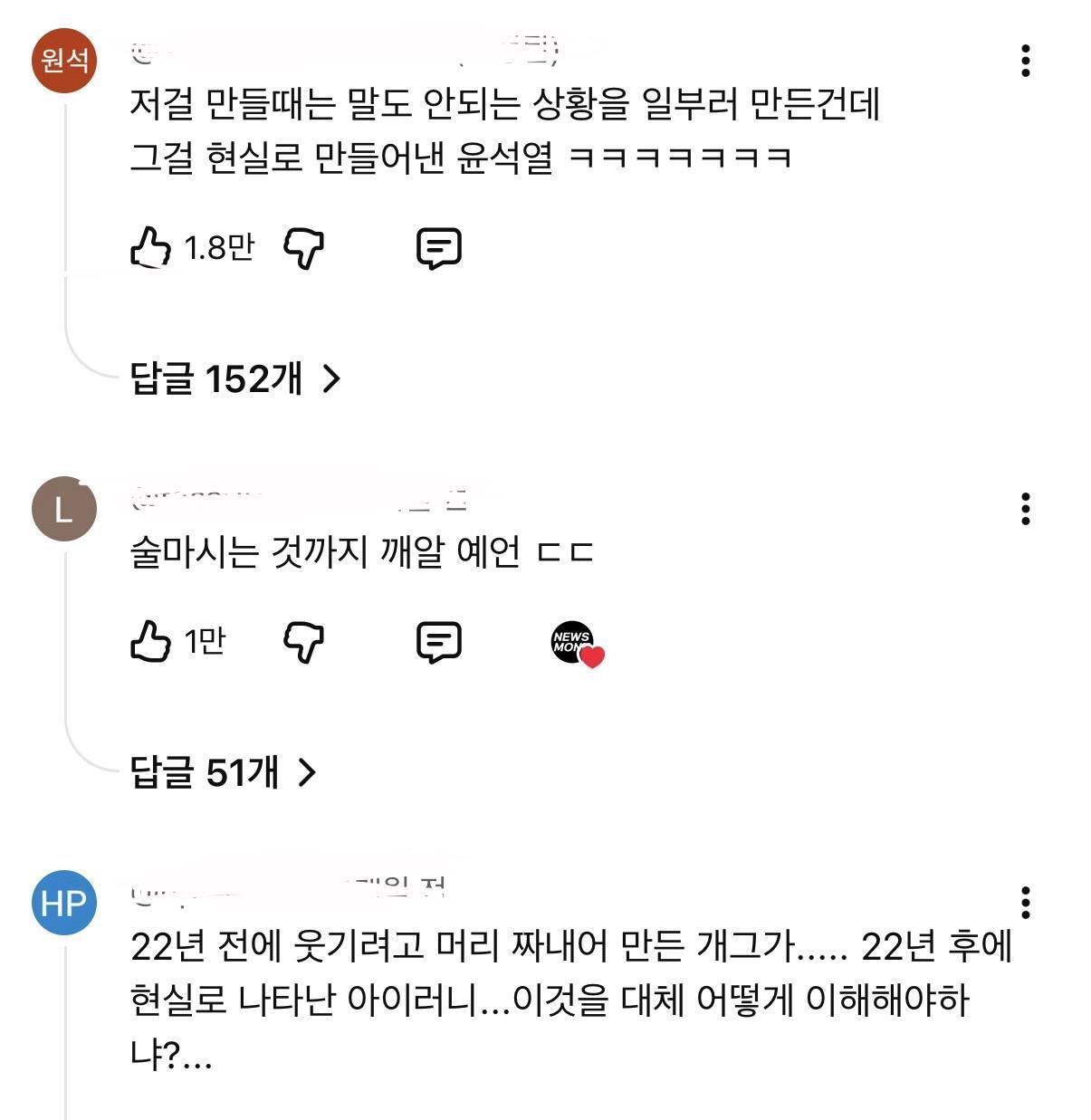Open the options dropdown on the first comment
This screenshot has height=1120, width=1091.
click(1025, 62)
